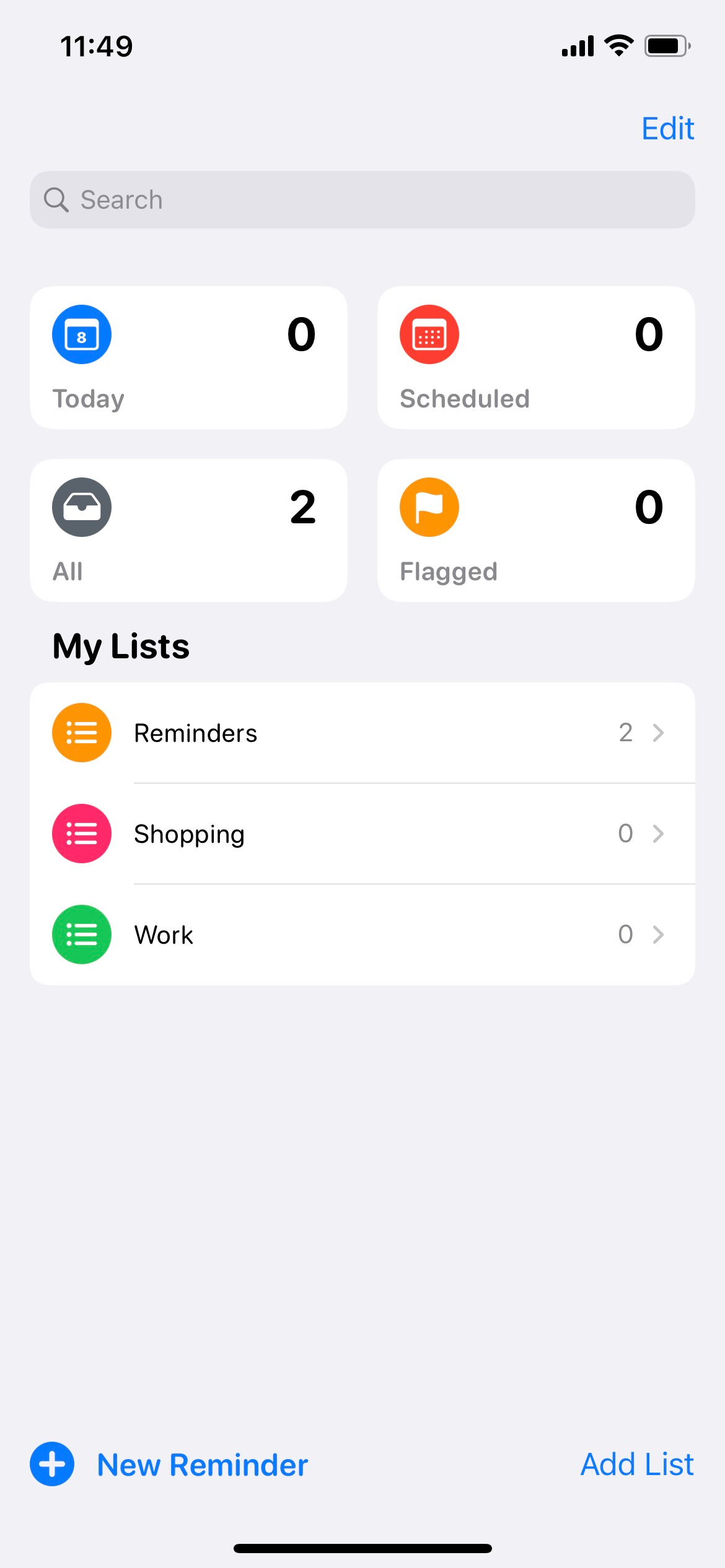725x1568 pixels.
Task: Select the Work list
Action: pos(362,935)
